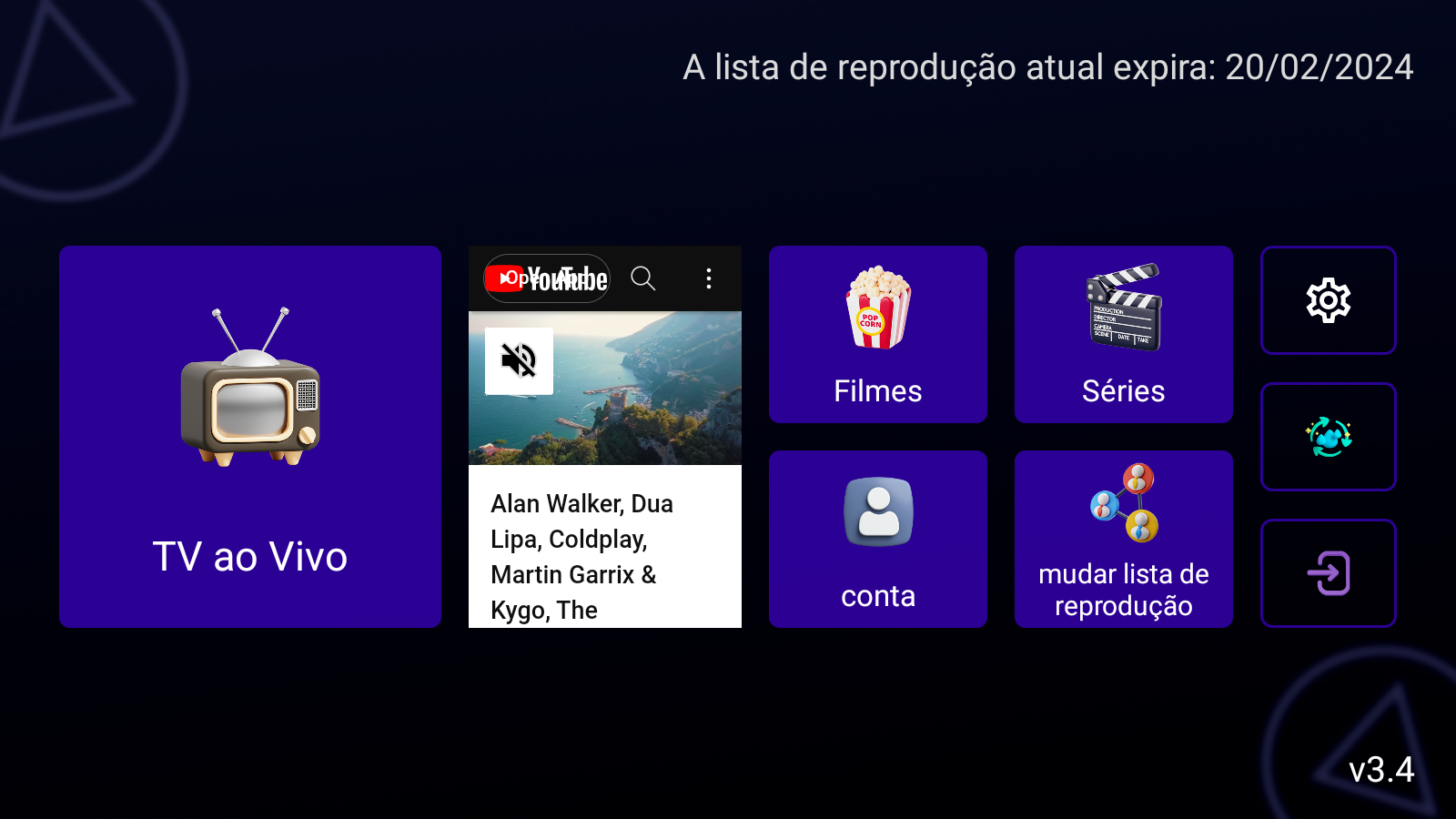Open settings gear button
This screenshot has height=819, width=1456.
point(1329,300)
